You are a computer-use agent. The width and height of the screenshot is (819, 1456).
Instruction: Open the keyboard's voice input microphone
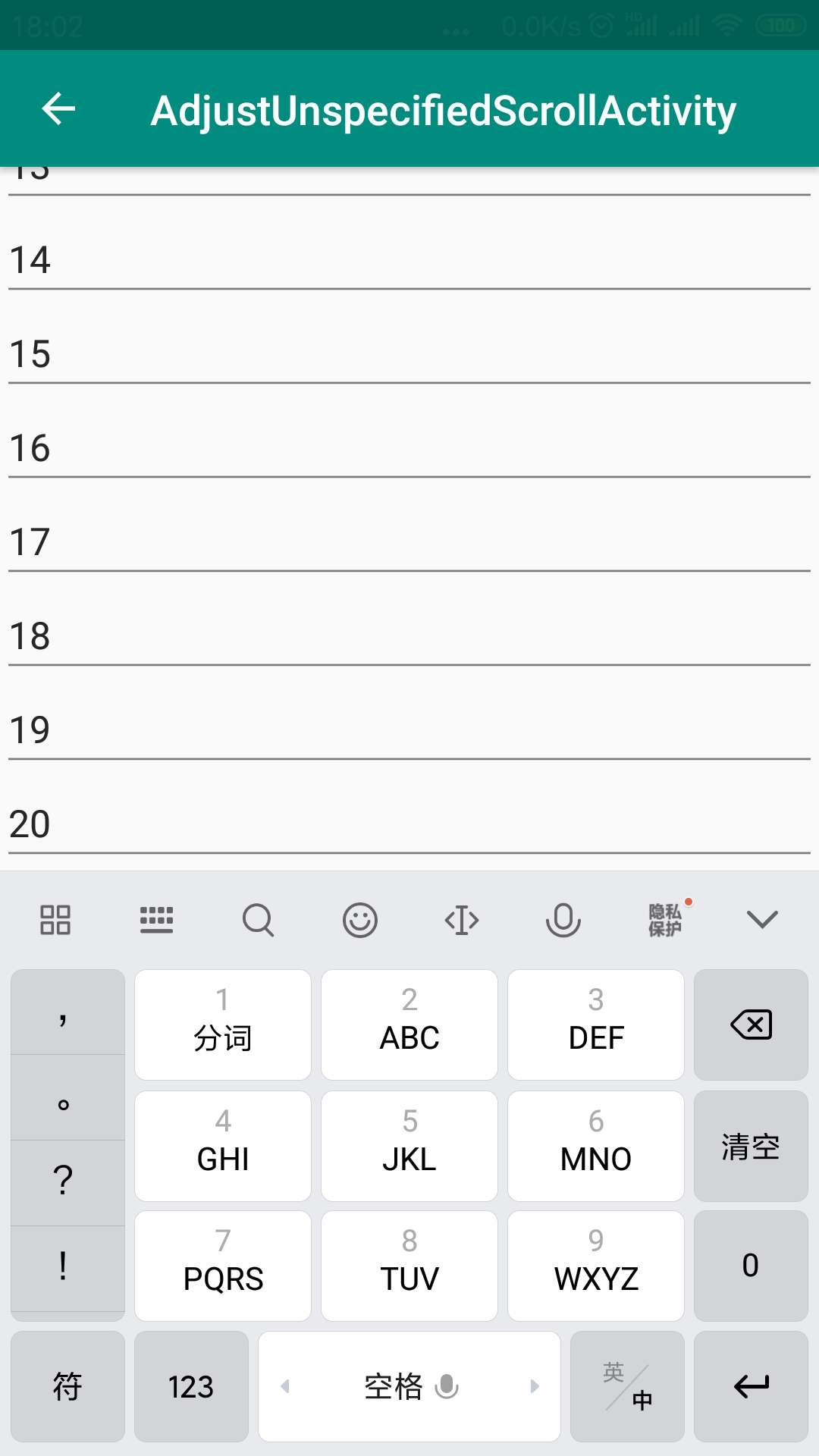[563, 920]
